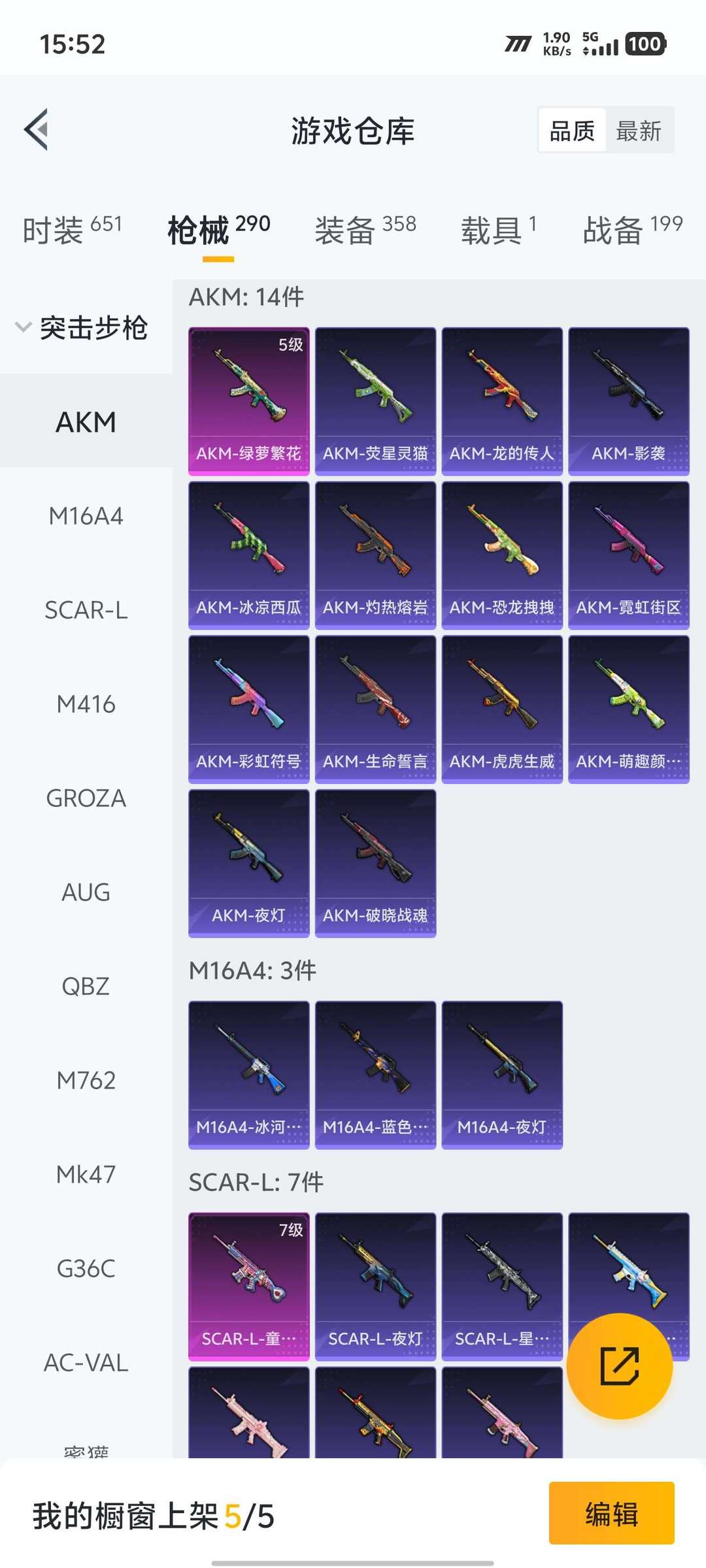This screenshot has height=1568, width=706.
Task: Go back using the top-left arrow
Action: 37,129
